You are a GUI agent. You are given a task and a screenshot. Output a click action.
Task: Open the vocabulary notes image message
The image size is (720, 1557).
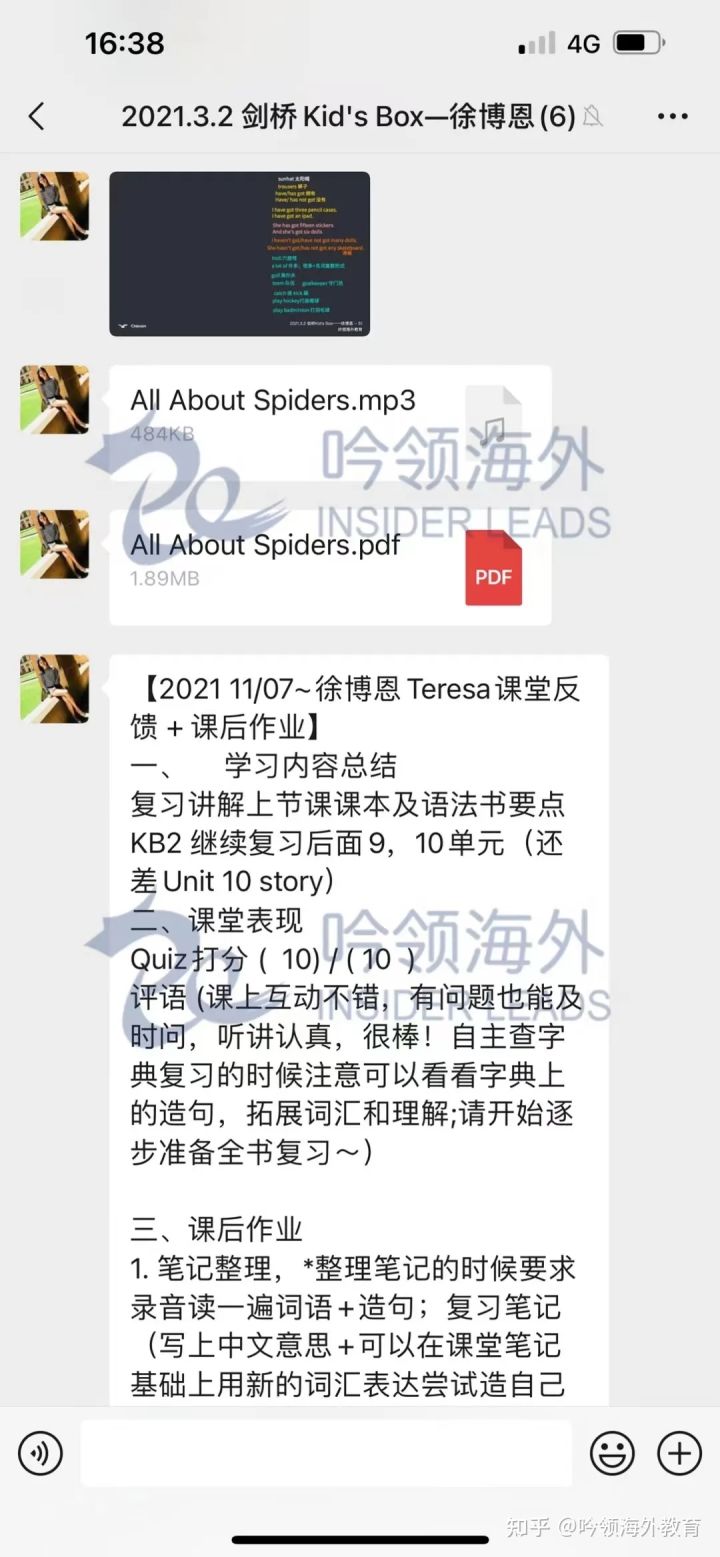(239, 254)
